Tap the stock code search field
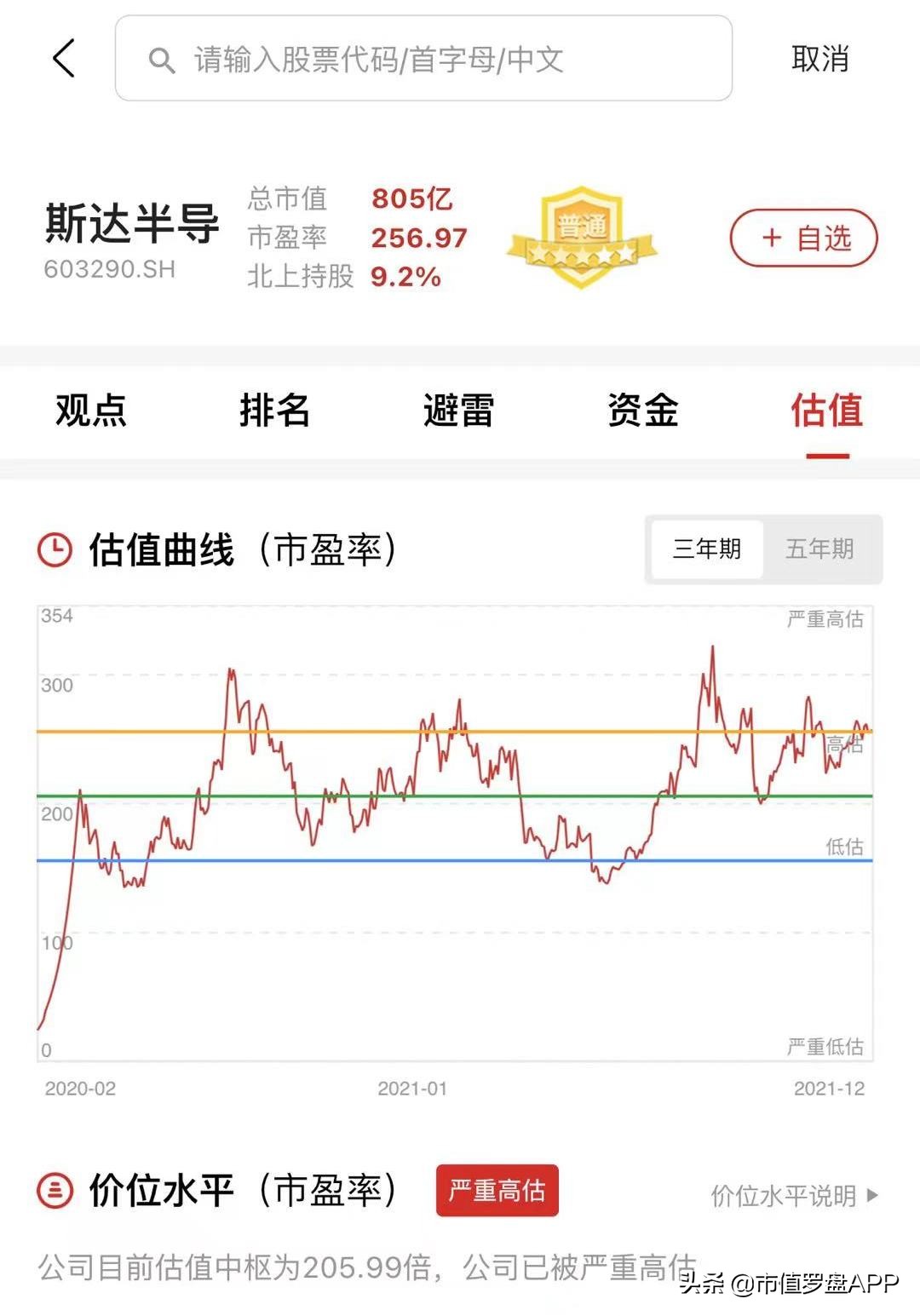The image size is (920, 1316). [423, 59]
